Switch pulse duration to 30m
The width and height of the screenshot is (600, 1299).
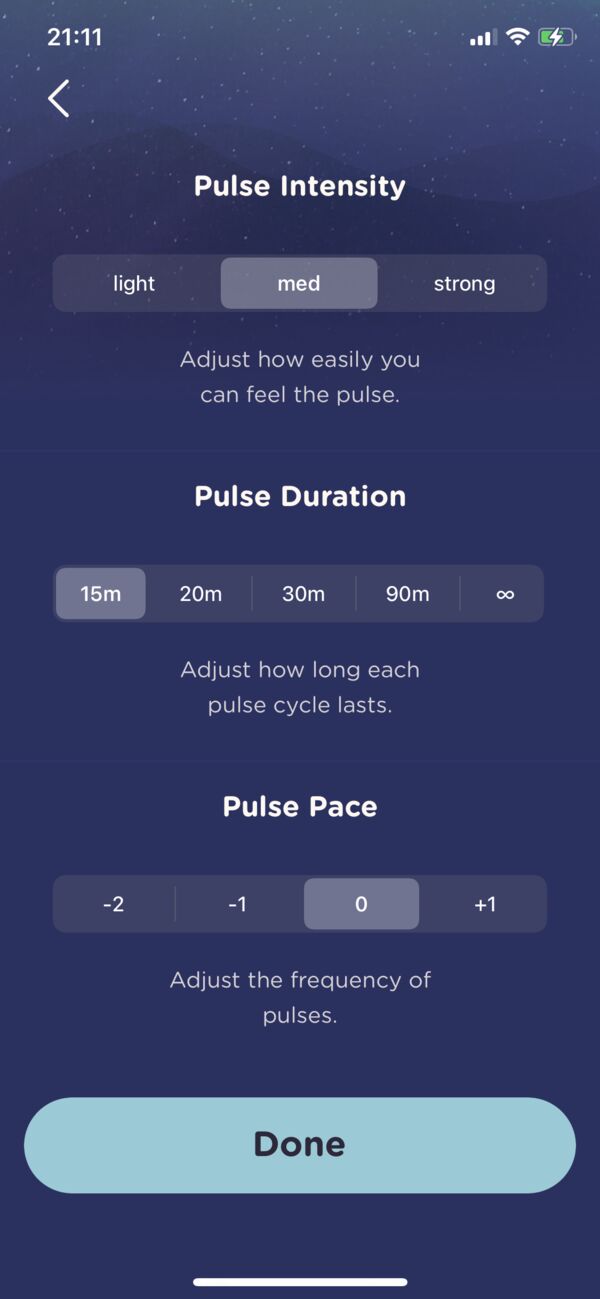[304, 594]
